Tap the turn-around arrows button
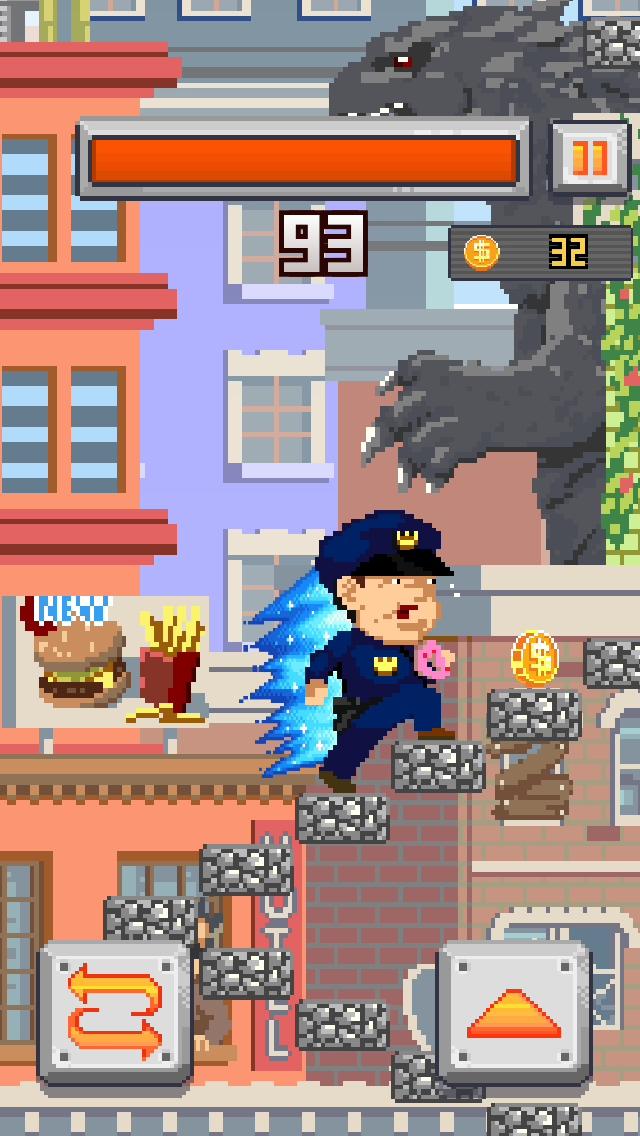640x1136 pixels. [114, 1014]
